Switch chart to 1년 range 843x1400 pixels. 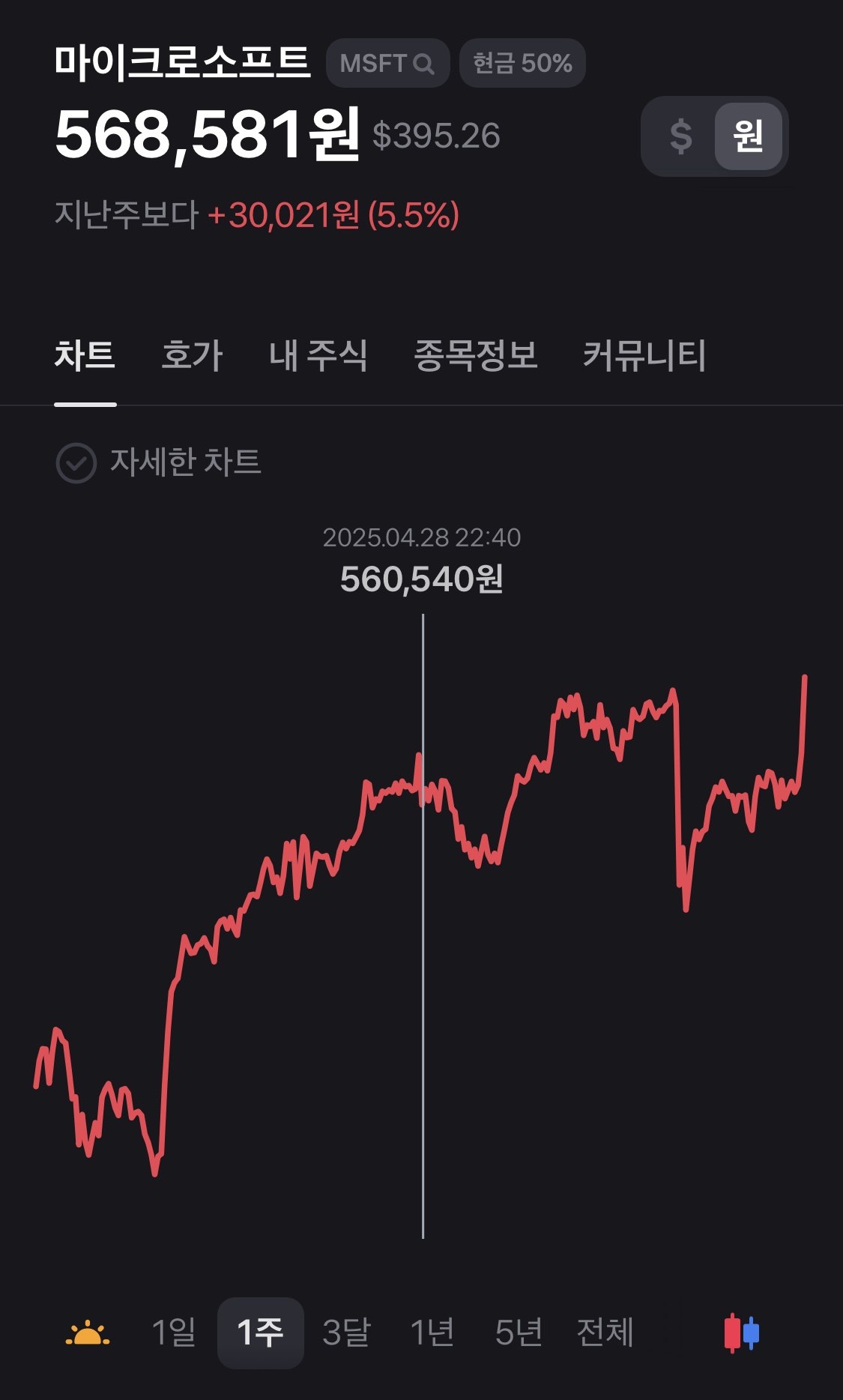click(432, 1333)
